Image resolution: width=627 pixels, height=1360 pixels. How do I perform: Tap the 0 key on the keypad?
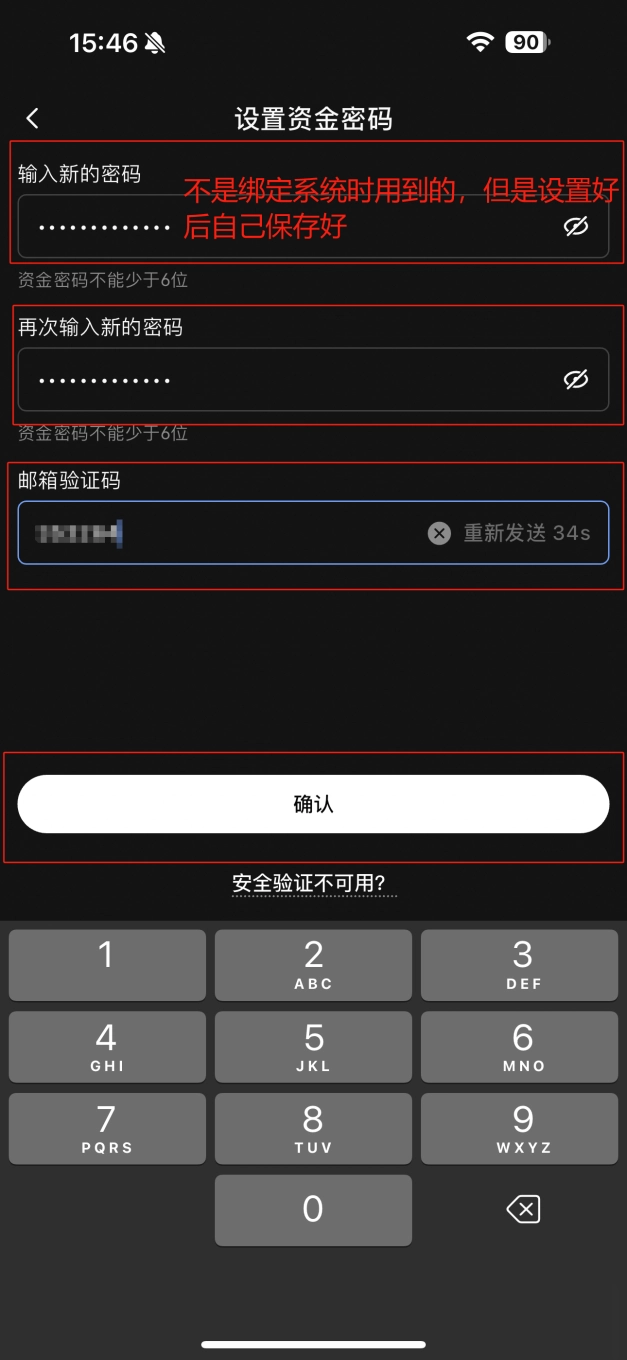point(313,1210)
